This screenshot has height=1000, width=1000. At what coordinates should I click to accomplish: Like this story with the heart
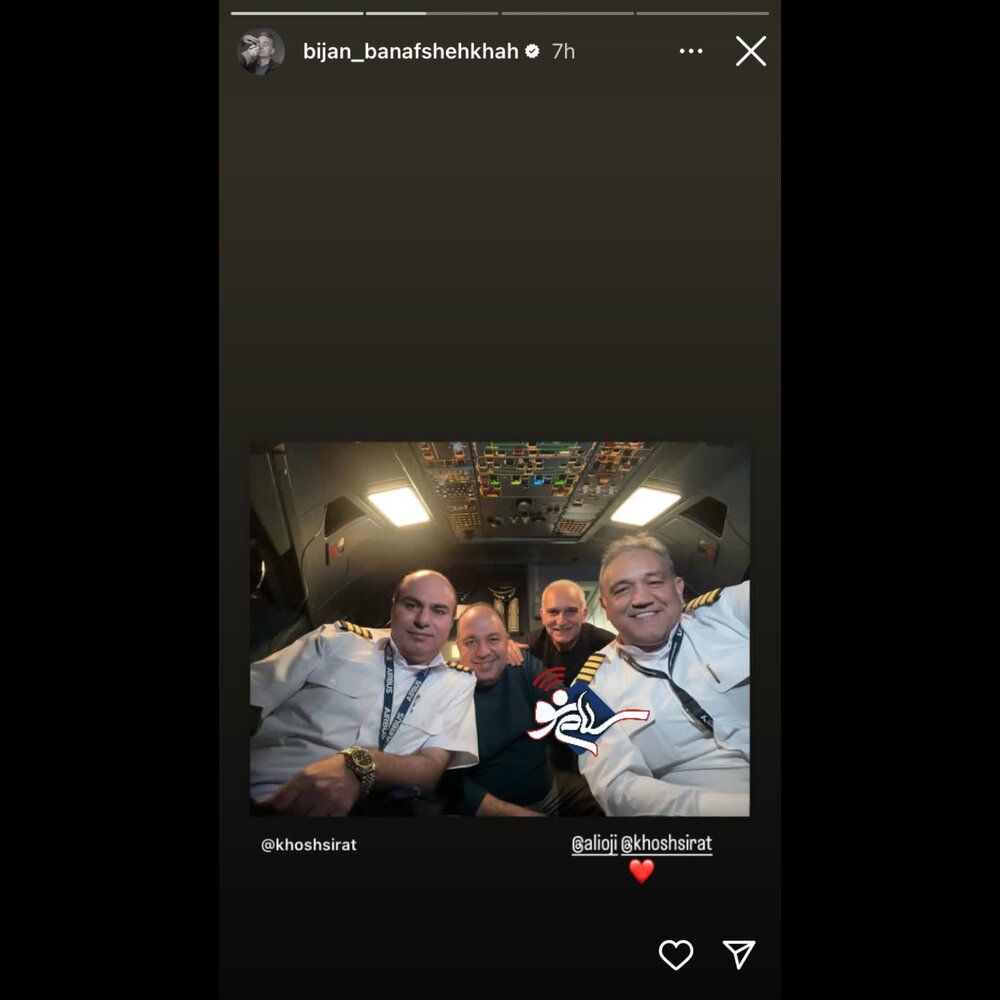click(676, 955)
